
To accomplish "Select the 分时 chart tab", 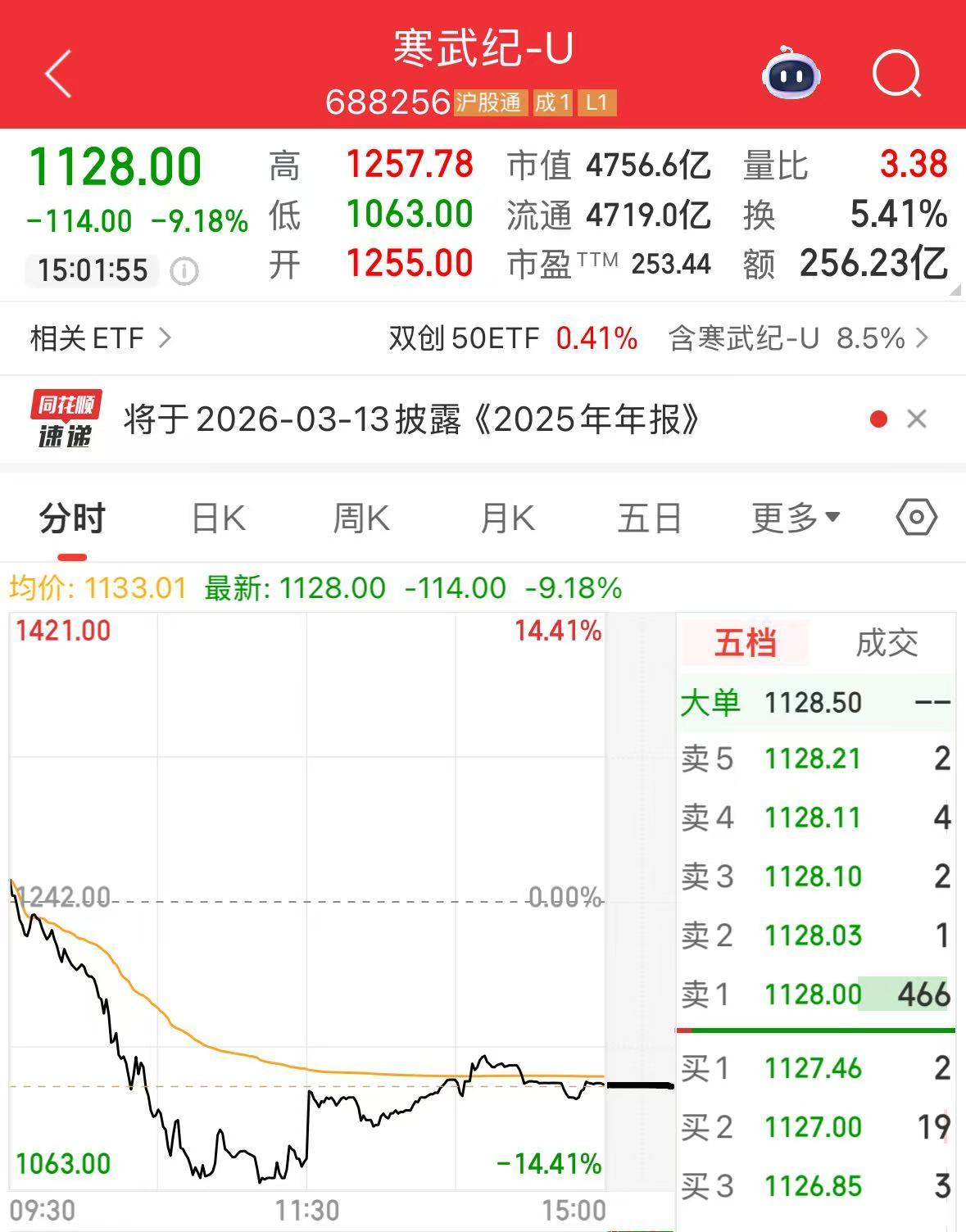I will (72, 519).
